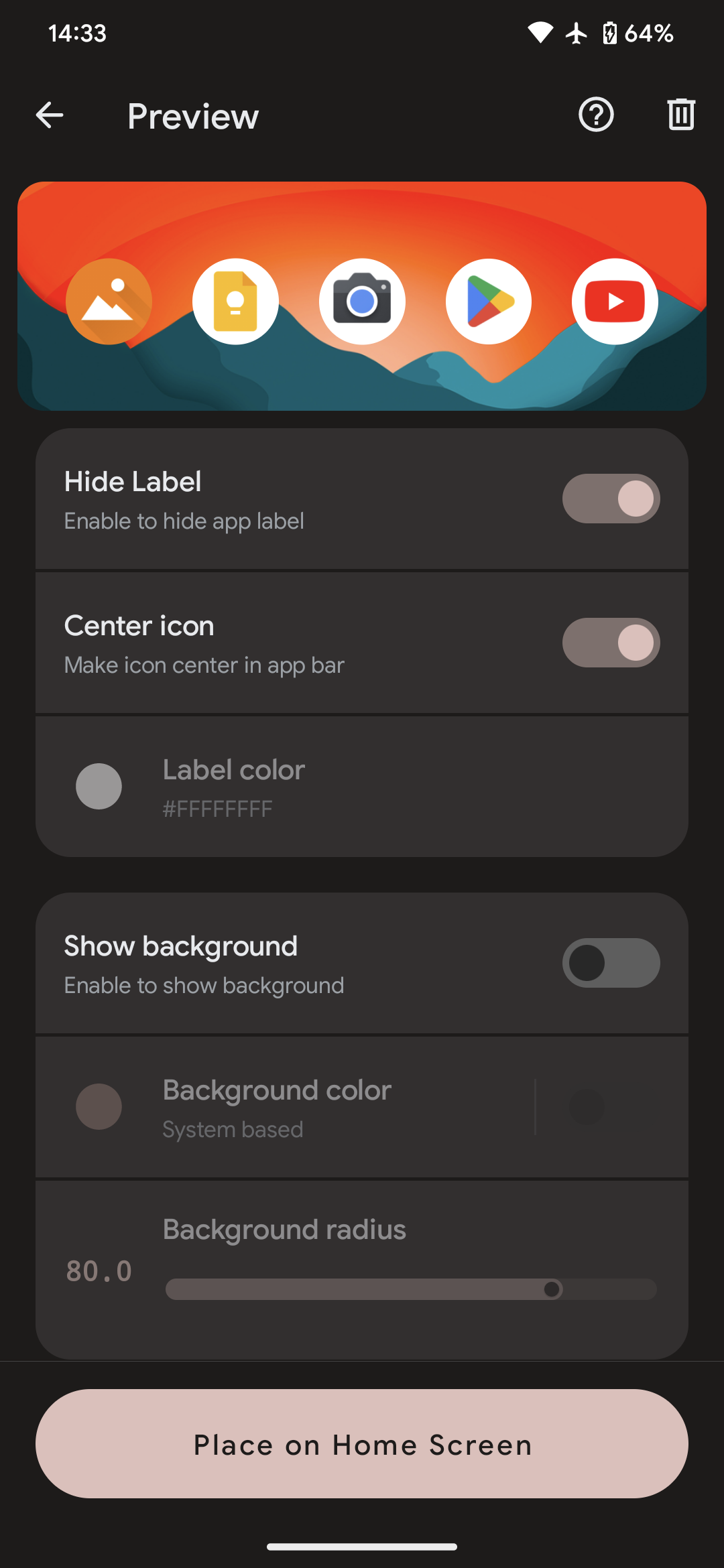Image resolution: width=724 pixels, height=1568 pixels.
Task: Open the Background color setting
Action: [285, 1107]
